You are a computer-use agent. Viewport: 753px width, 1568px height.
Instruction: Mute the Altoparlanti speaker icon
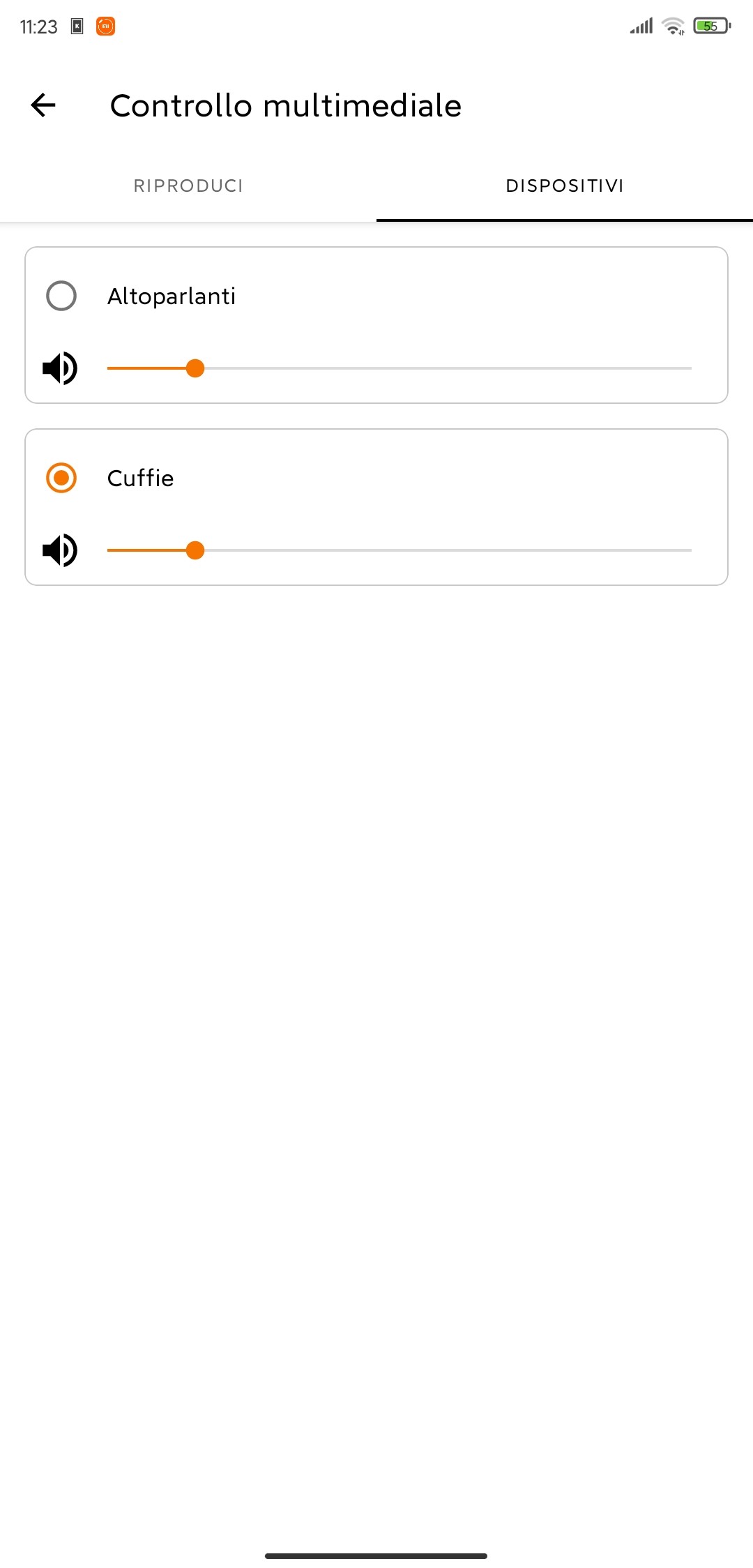tap(60, 368)
